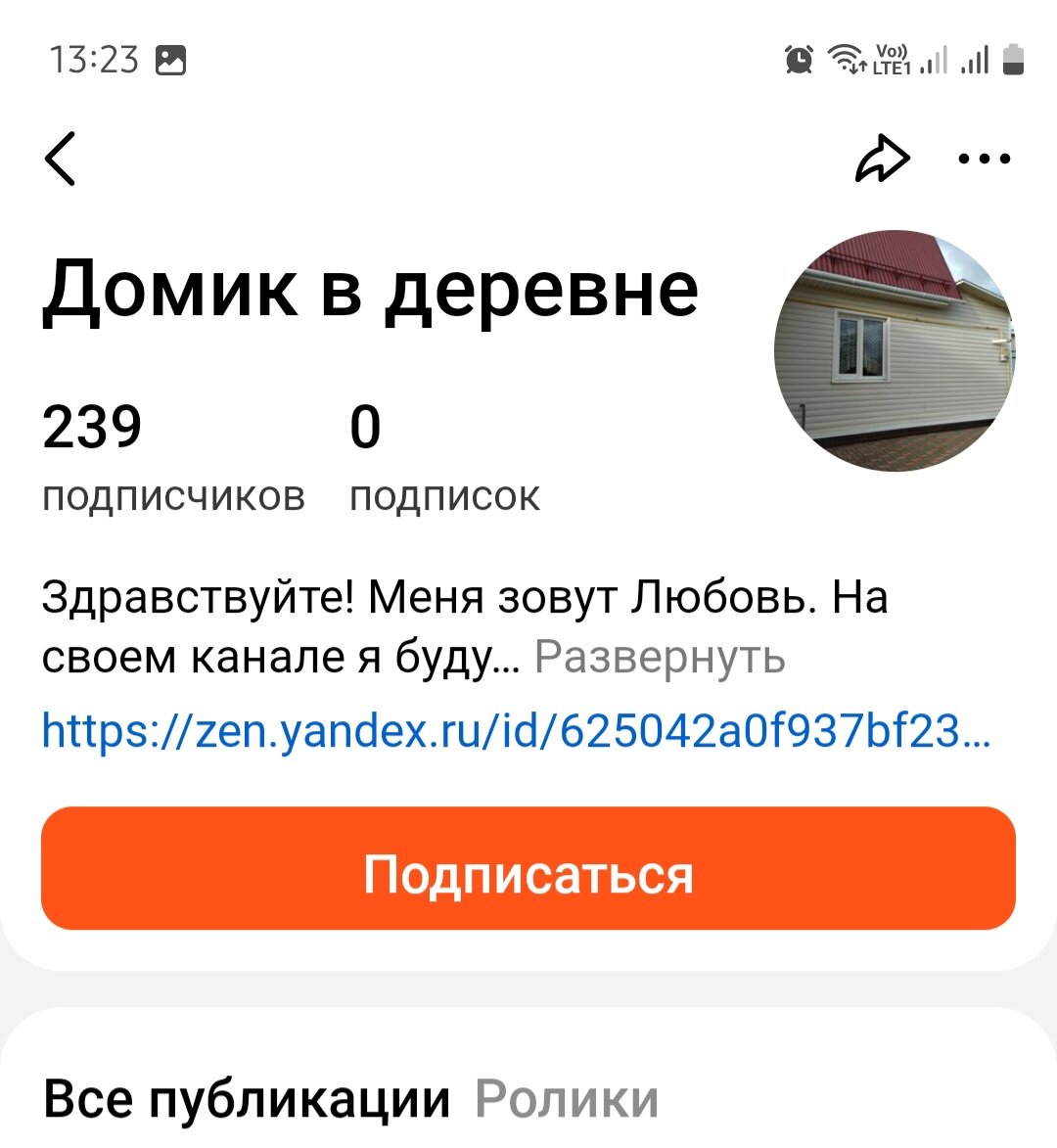The height and width of the screenshot is (1148, 1057).
Task: Go back using the top arrow
Action: click(61, 159)
